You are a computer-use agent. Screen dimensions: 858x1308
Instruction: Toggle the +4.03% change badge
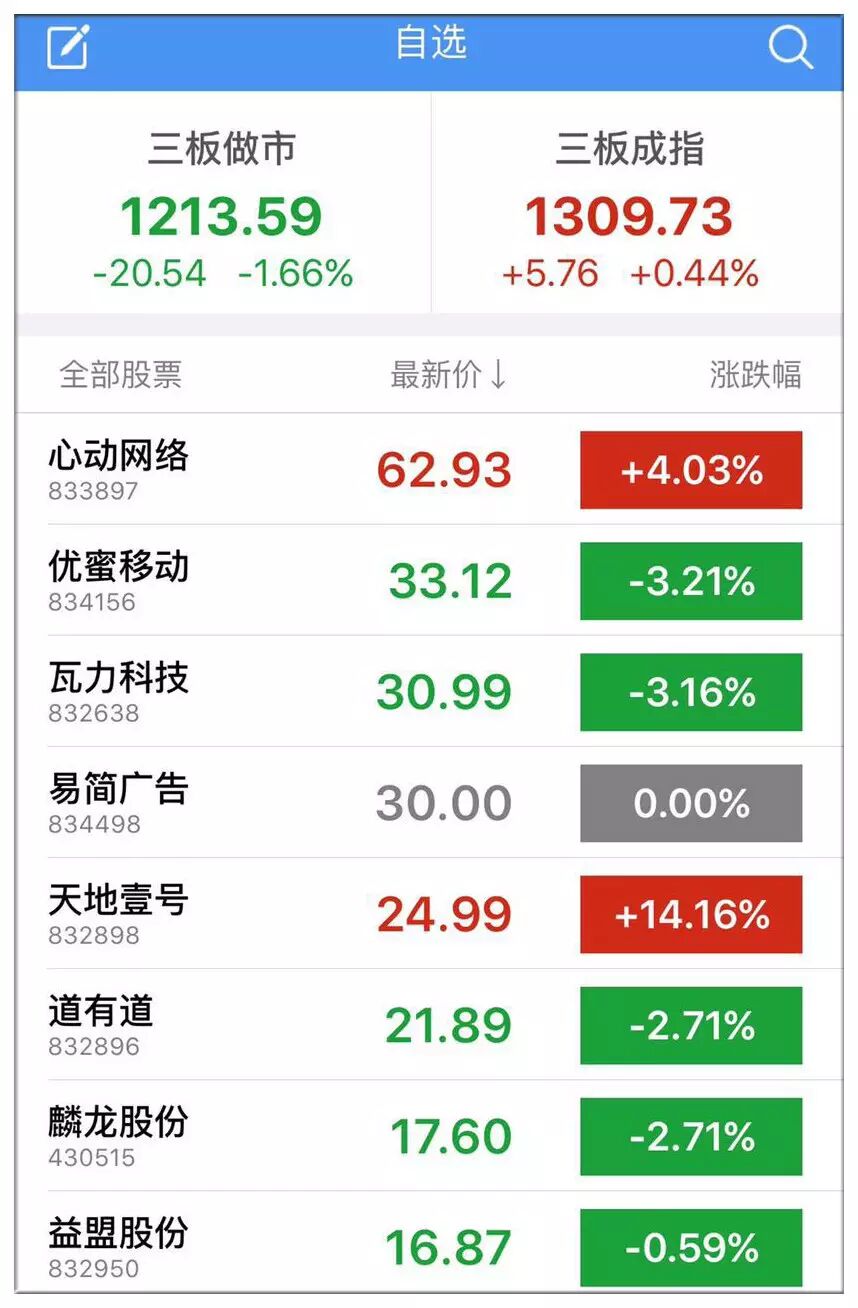click(691, 470)
